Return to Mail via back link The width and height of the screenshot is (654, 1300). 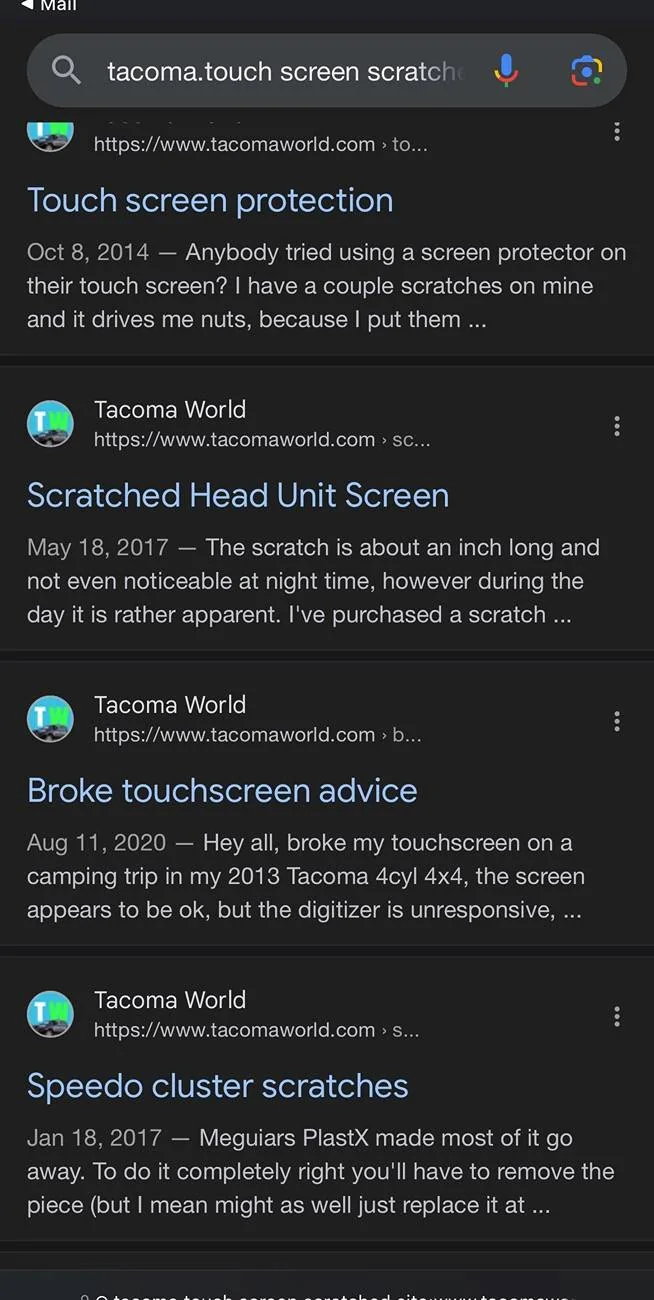[48, 5]
